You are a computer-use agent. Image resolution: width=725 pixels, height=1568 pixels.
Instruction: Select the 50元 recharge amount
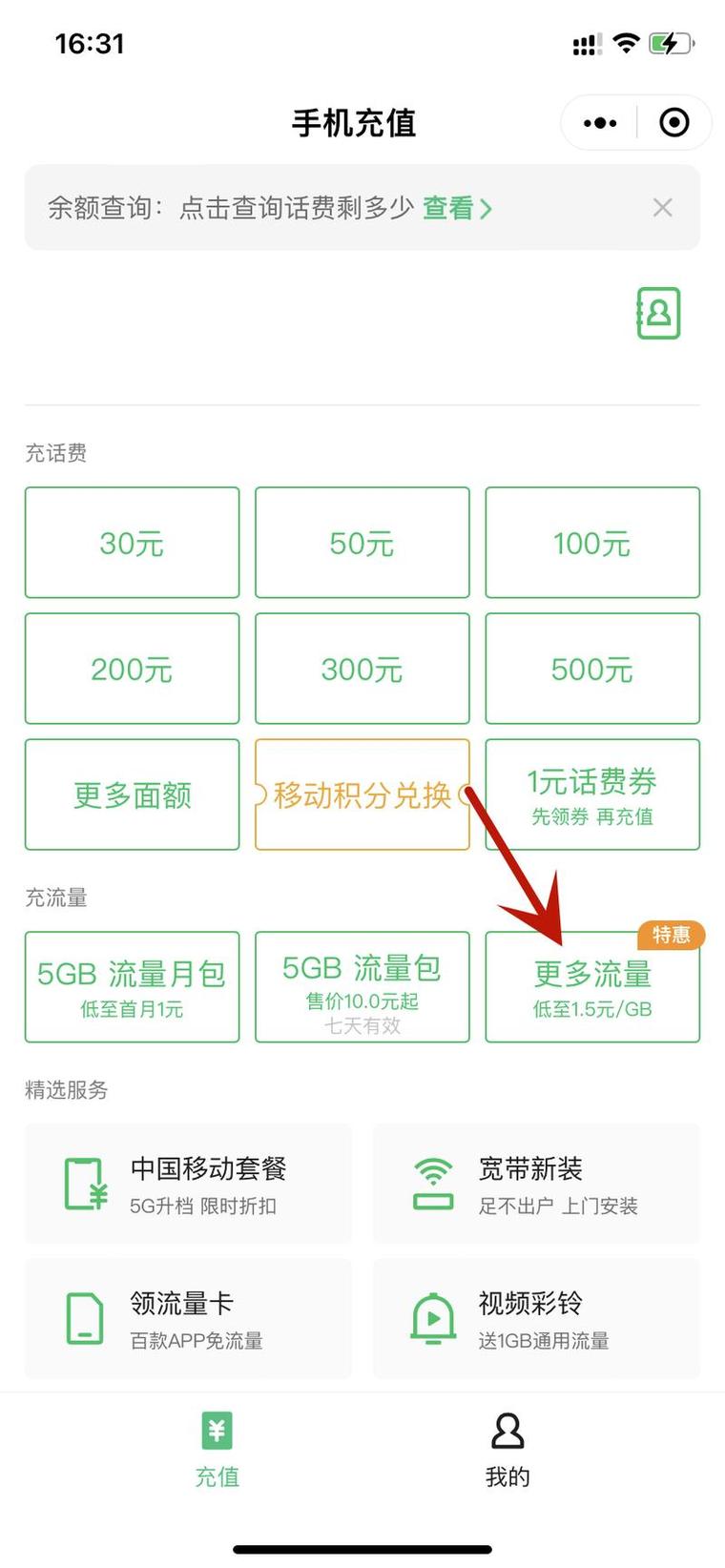click(362, 543)
